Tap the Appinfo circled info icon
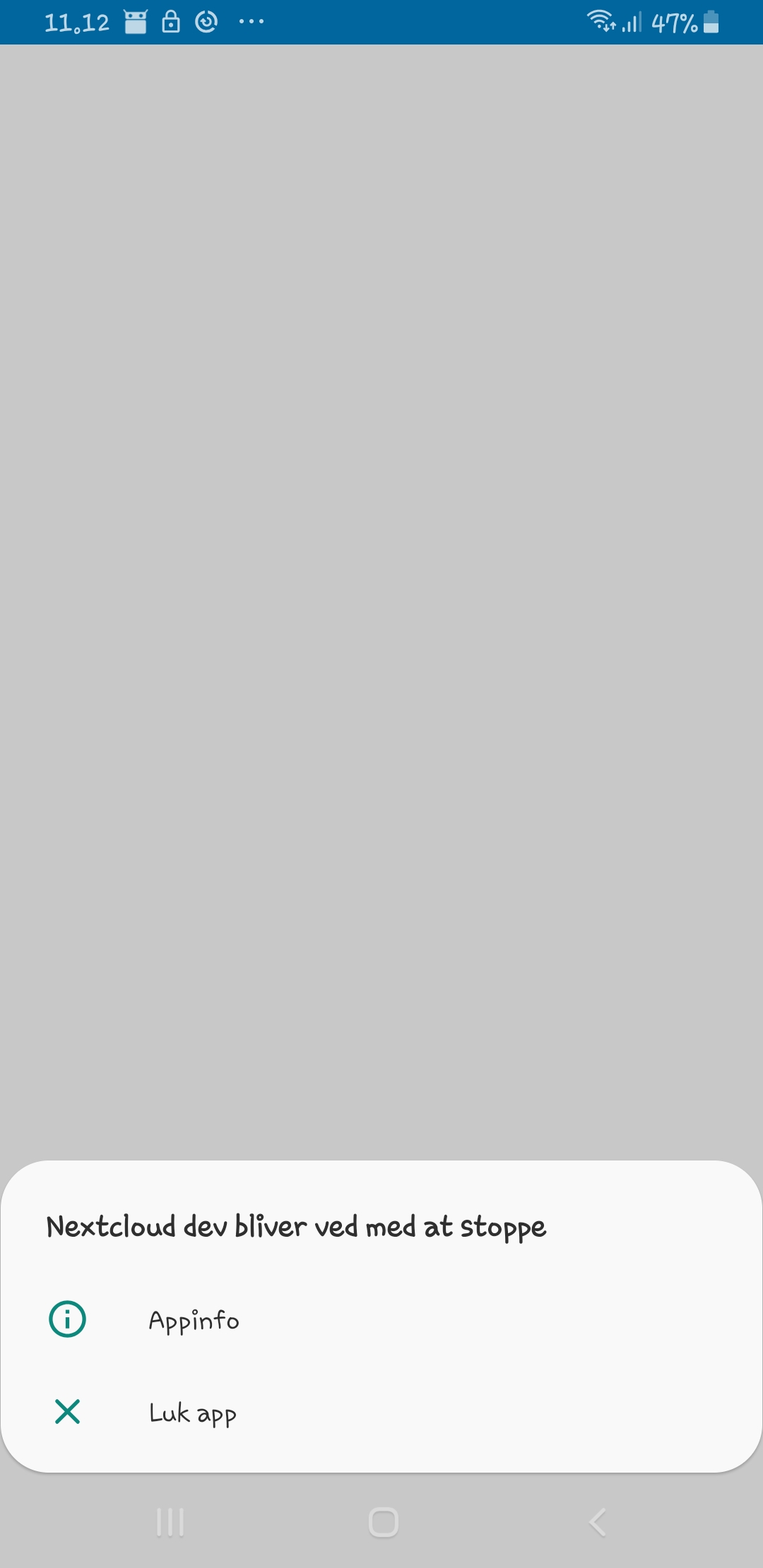This screenshot has width=763, height=1568. [67, 1318]
